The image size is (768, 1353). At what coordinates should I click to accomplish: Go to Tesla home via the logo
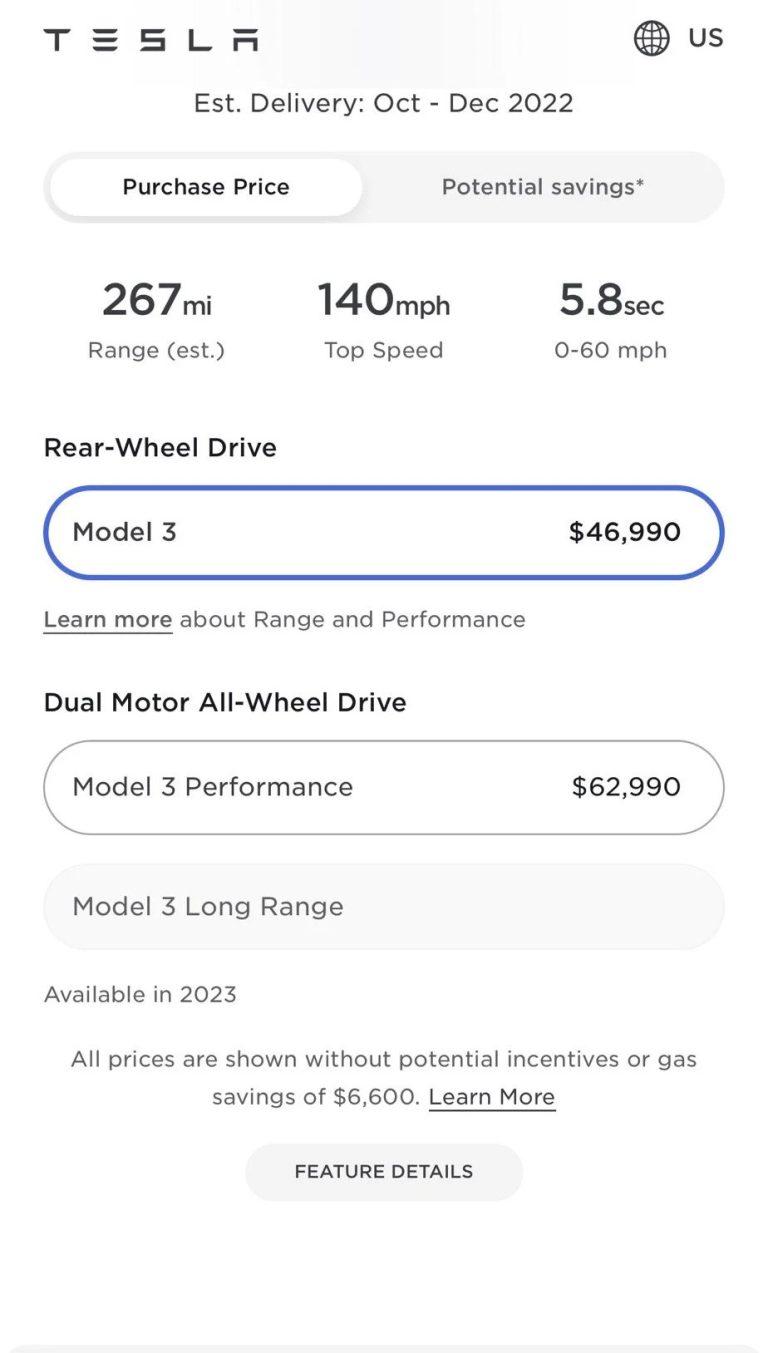point(151,40)
